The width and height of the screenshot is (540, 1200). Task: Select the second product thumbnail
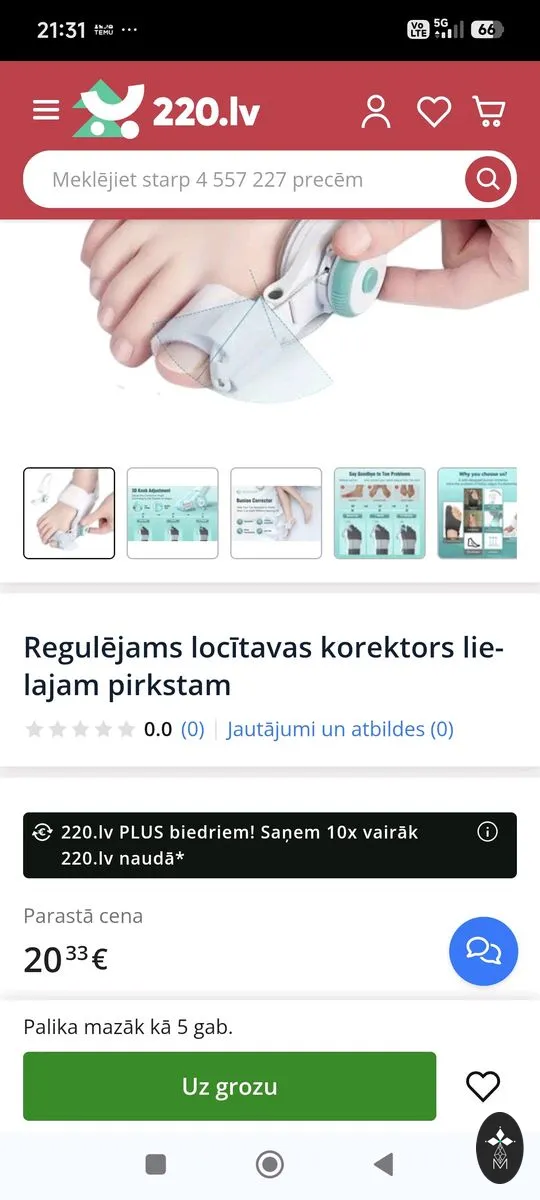[x=172, y=513]
